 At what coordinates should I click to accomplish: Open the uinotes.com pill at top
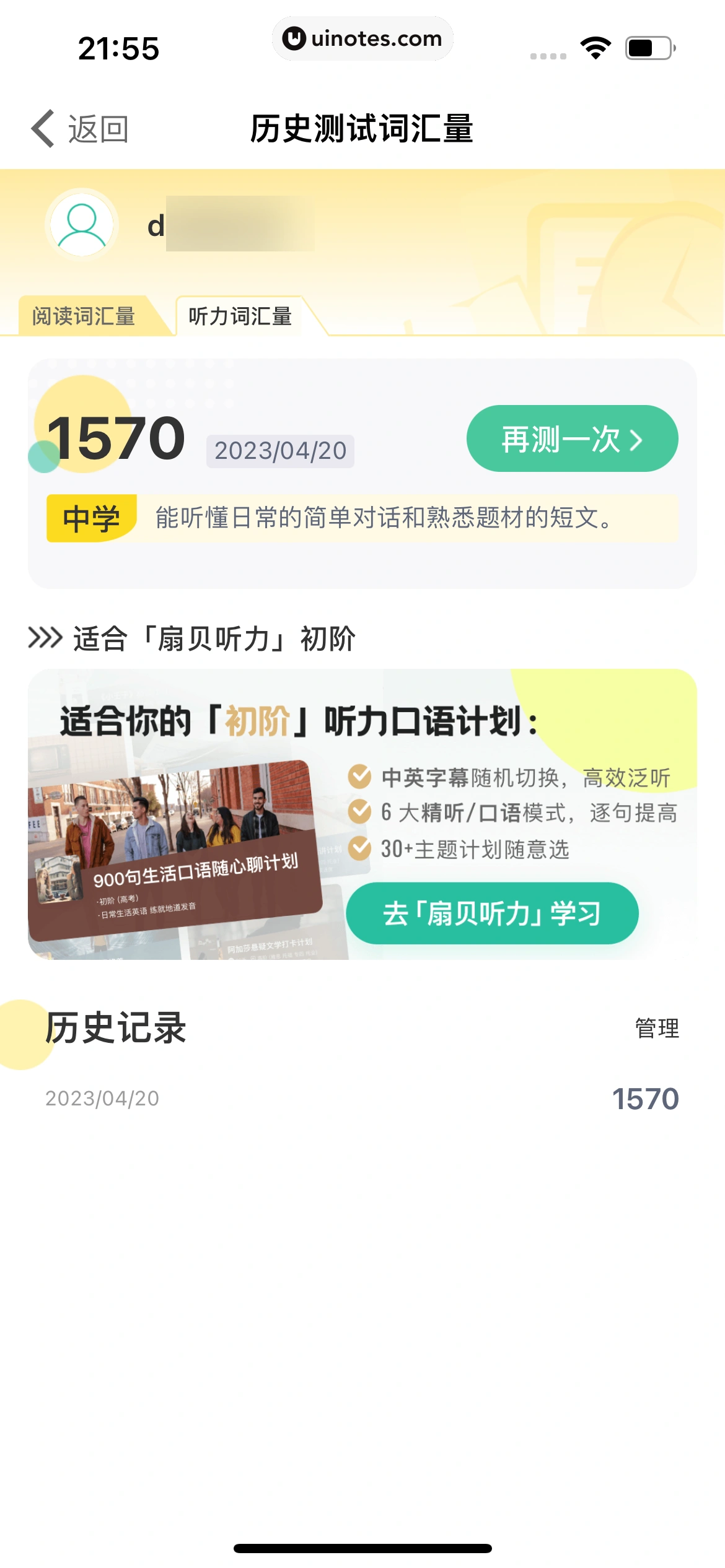tap(362, 38)
